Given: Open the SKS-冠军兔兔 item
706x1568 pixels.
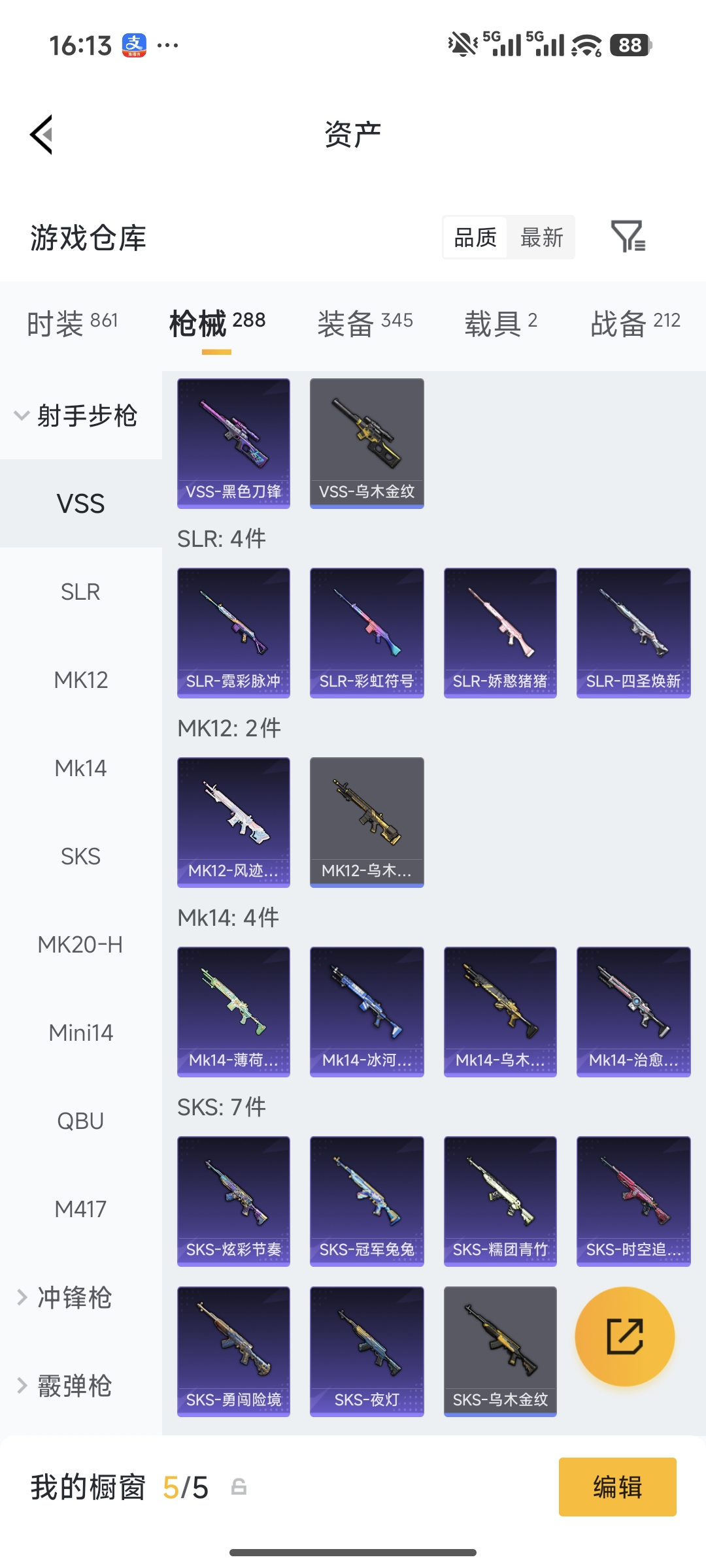Looking at the screenshot, I should [367, 1201].
